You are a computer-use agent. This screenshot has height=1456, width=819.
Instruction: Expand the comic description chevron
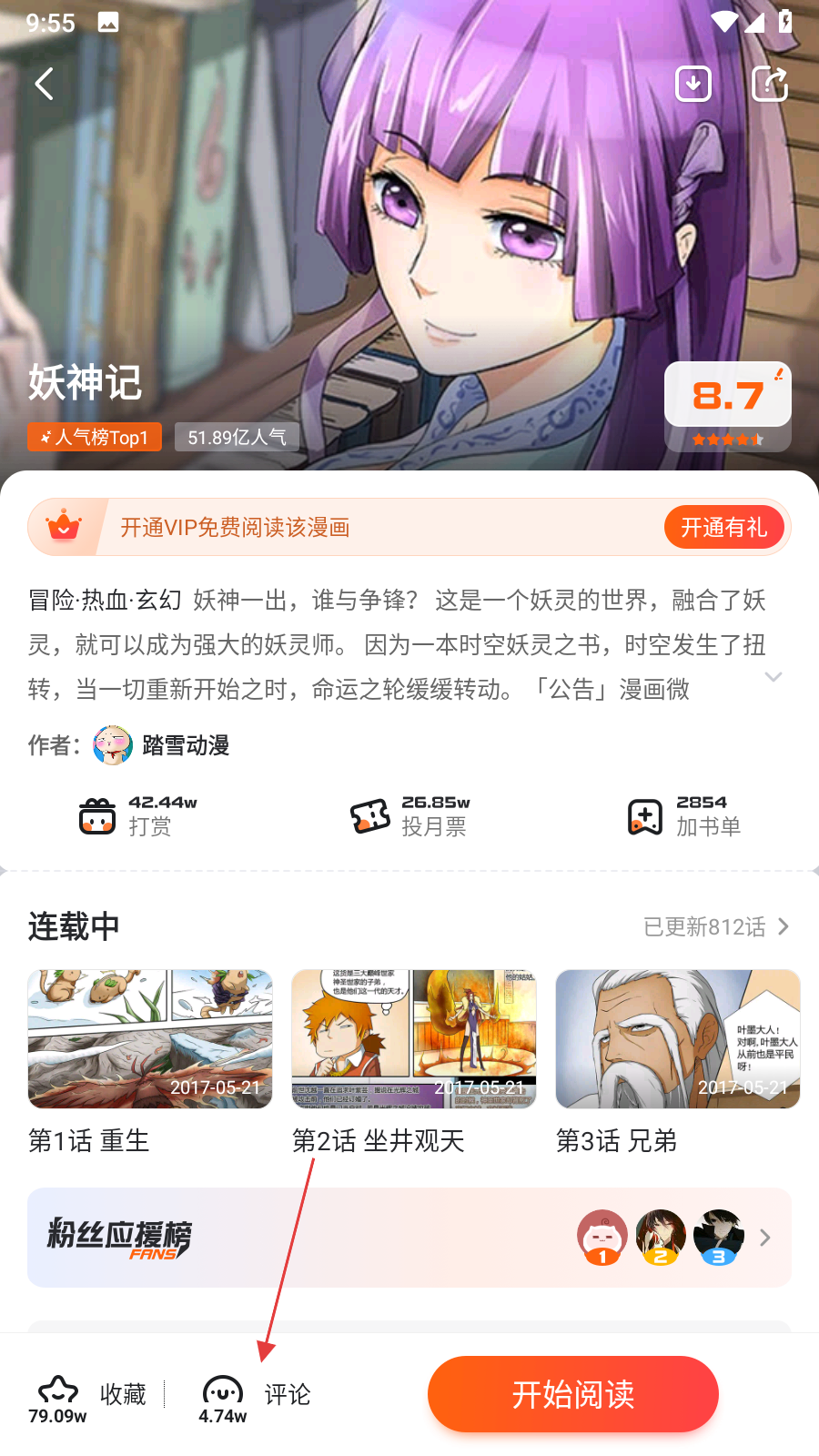point(773,677)
